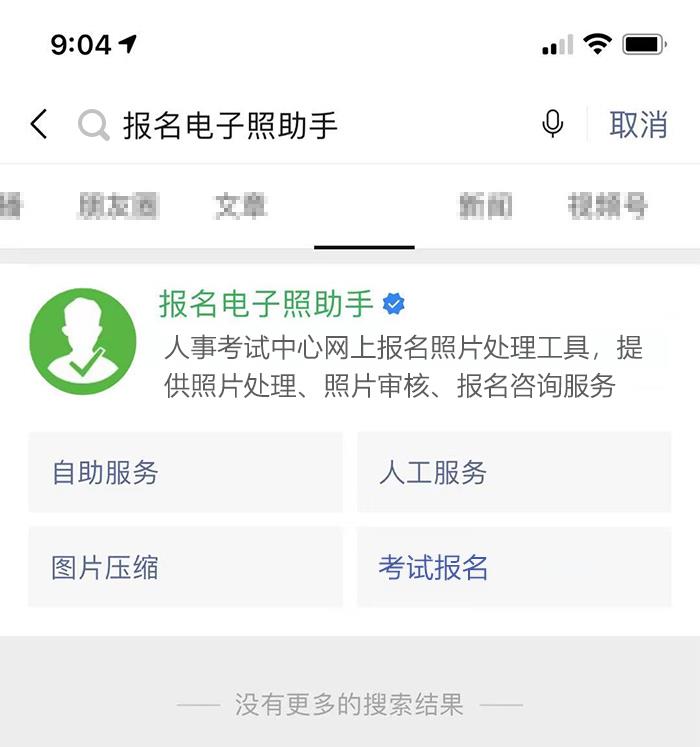This screenshot has height=747, width=700.
Task: Go back using the back arrow
Action: tap(39, 125)
